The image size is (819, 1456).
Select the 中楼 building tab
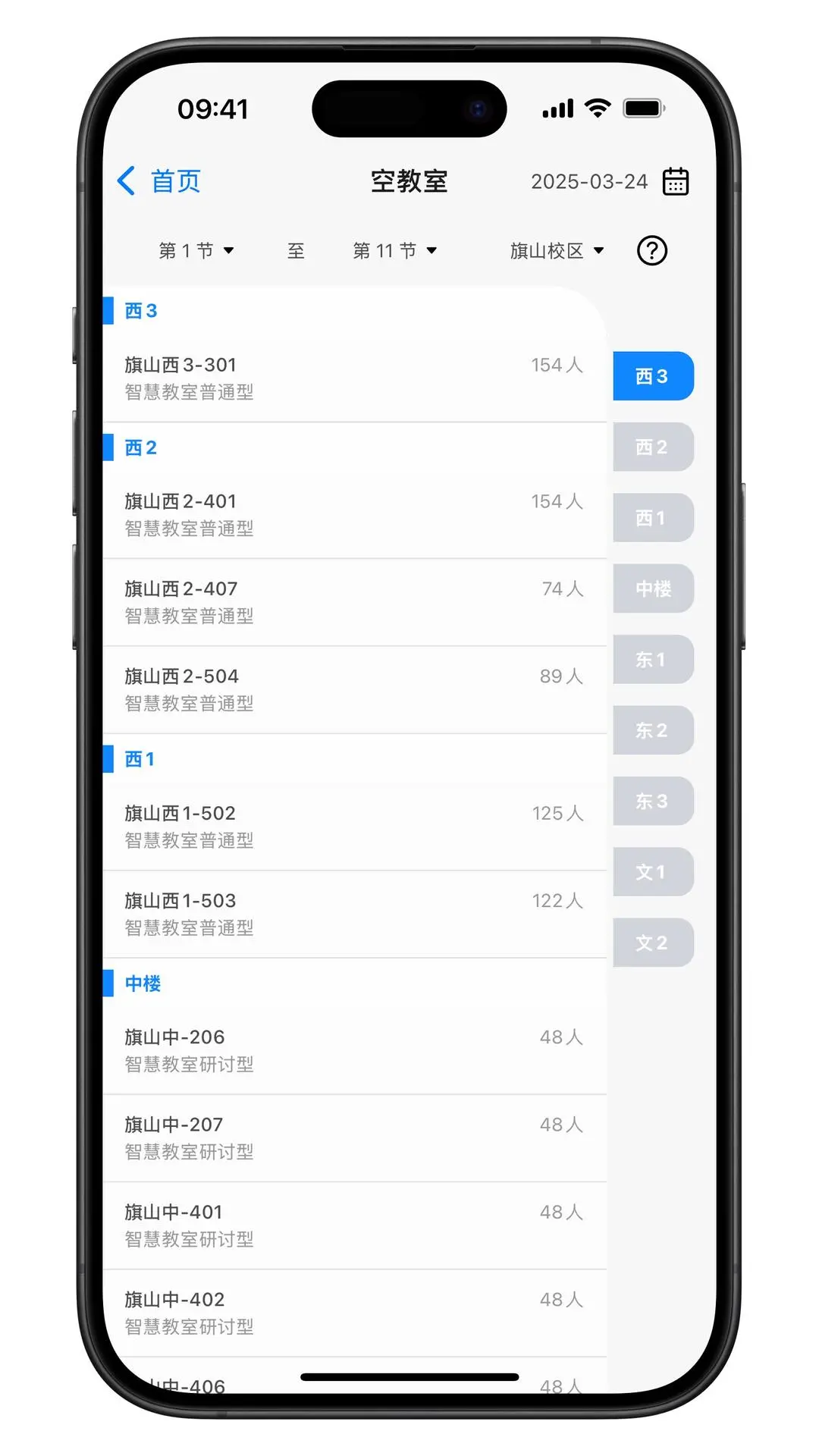tap(653, 588)
